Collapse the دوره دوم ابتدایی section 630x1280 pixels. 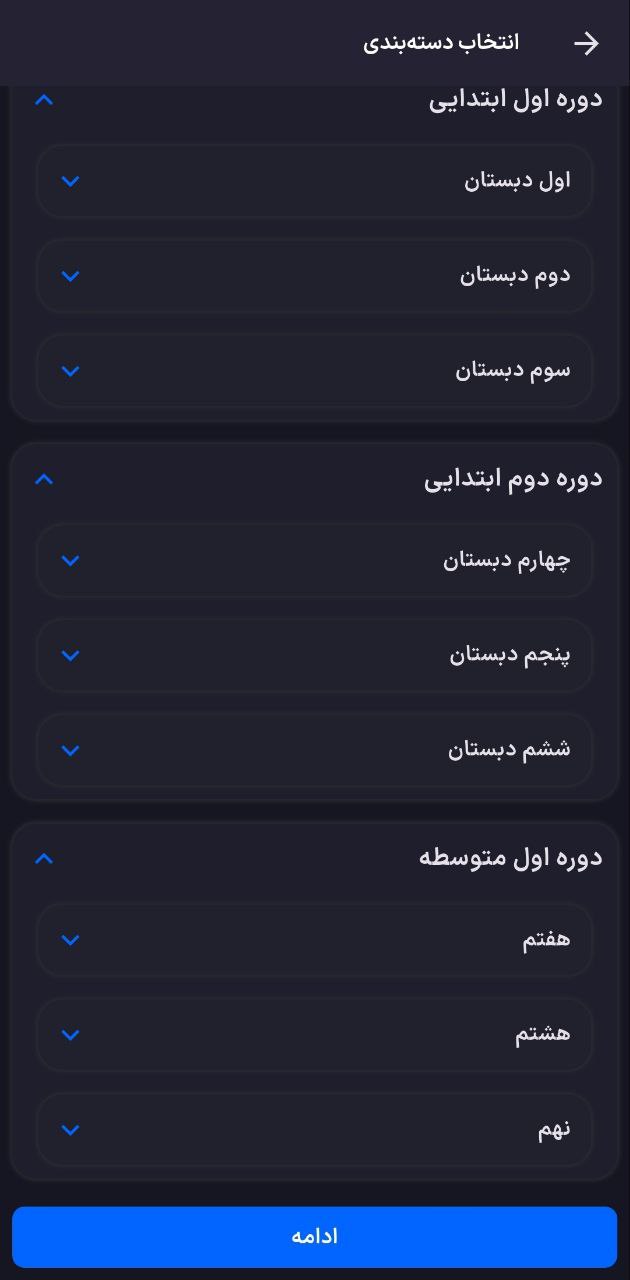click(x=44, y=479)
